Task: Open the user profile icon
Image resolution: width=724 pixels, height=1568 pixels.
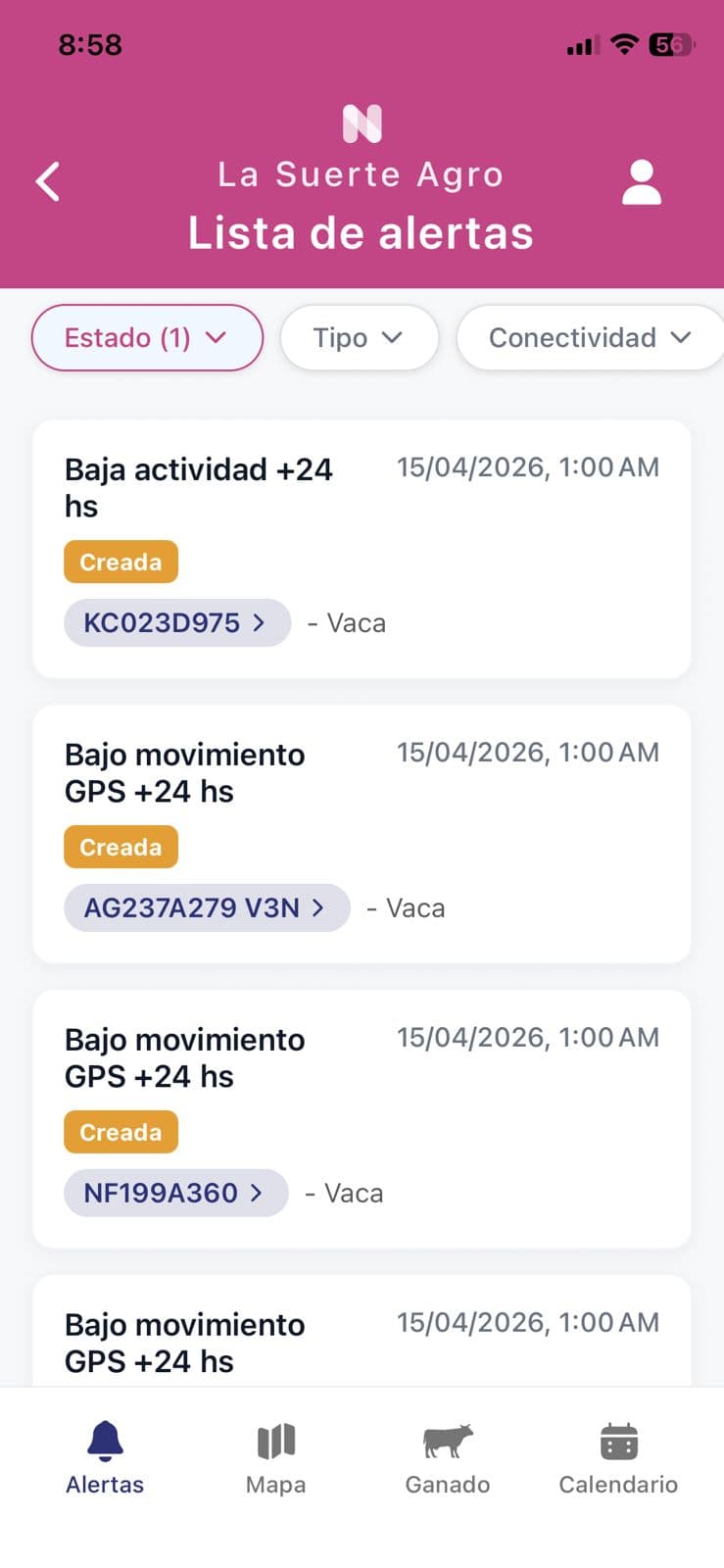Action: (641, 182)
